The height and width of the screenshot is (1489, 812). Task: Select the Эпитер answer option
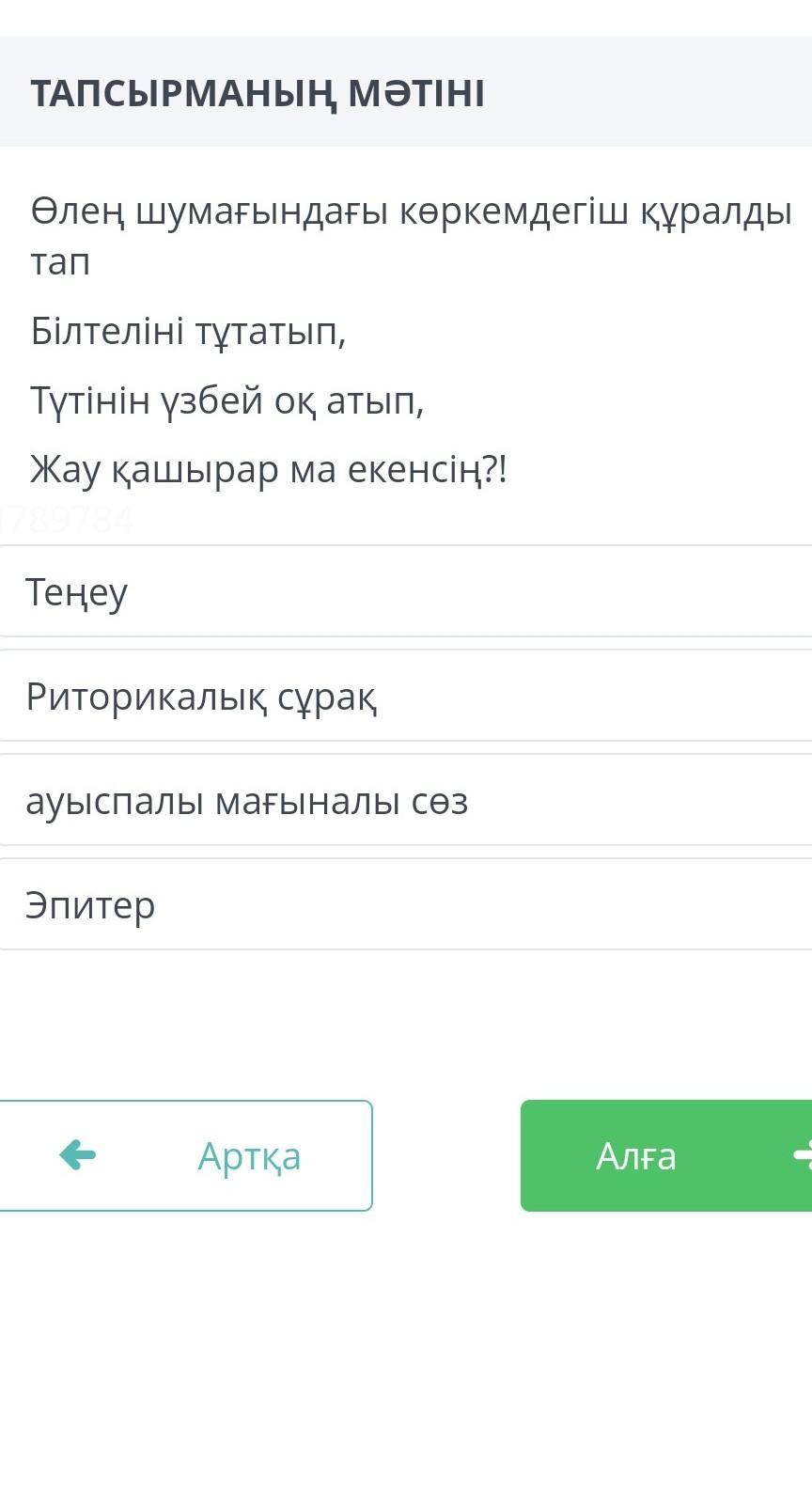tap(404, 905)
